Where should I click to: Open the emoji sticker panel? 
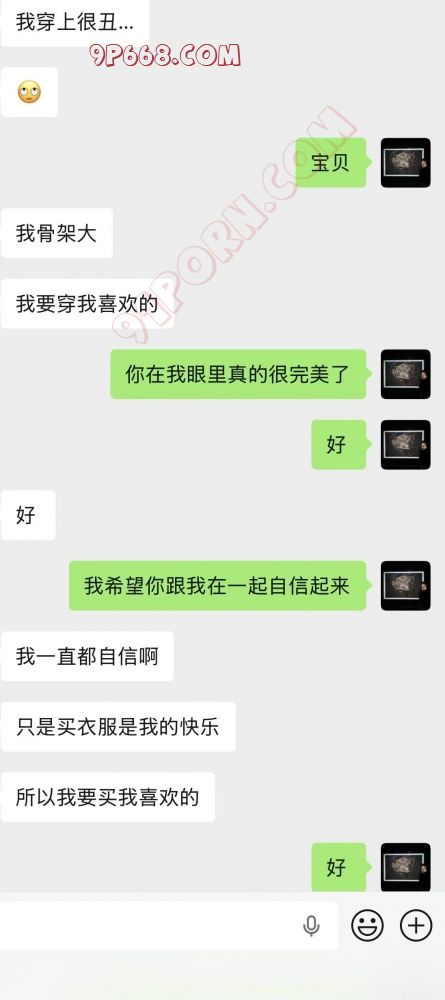(368, 925)
